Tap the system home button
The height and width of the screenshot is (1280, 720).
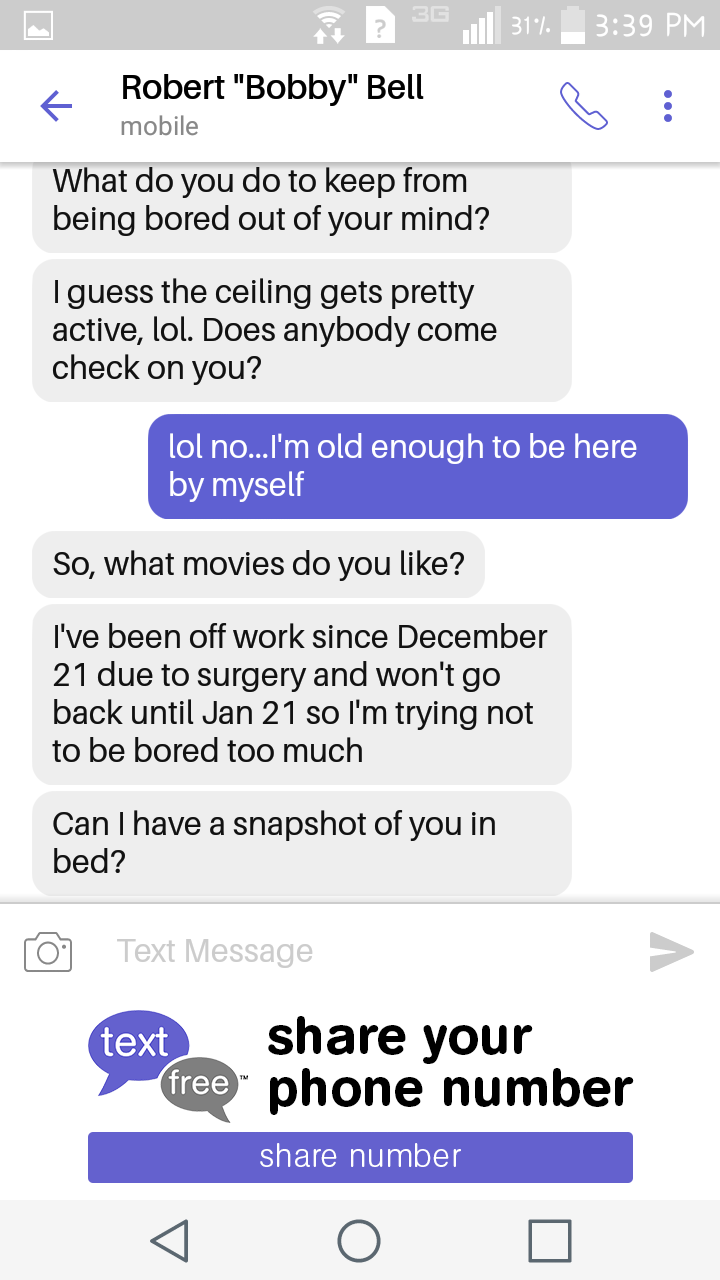click(x=359, y=1240)
